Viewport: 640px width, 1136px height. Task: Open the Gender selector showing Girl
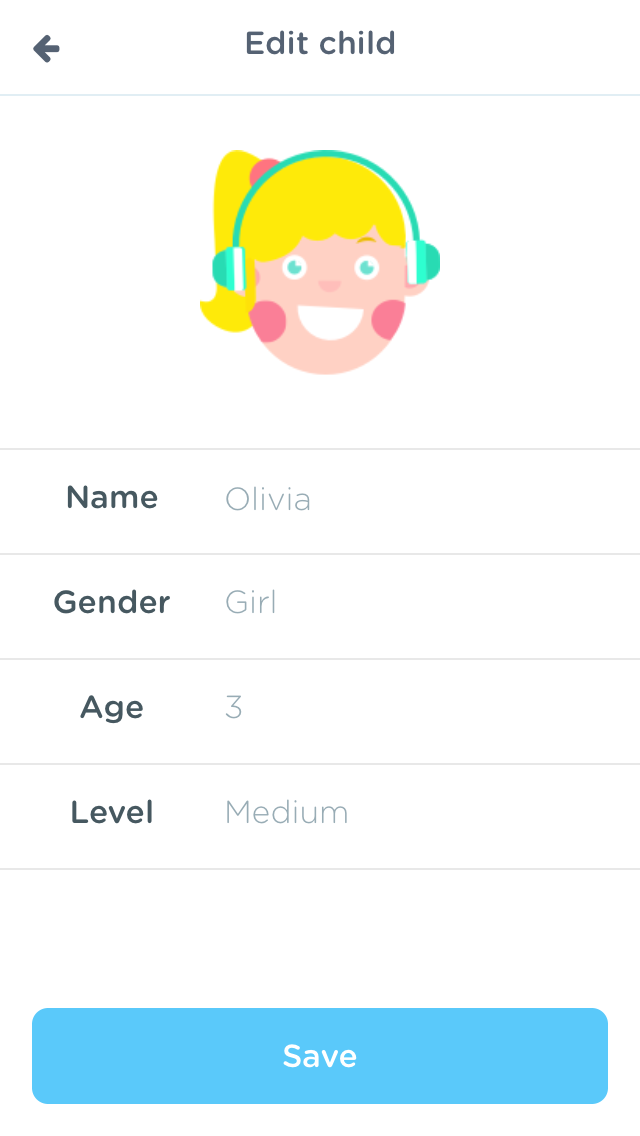tap(320, 606)
